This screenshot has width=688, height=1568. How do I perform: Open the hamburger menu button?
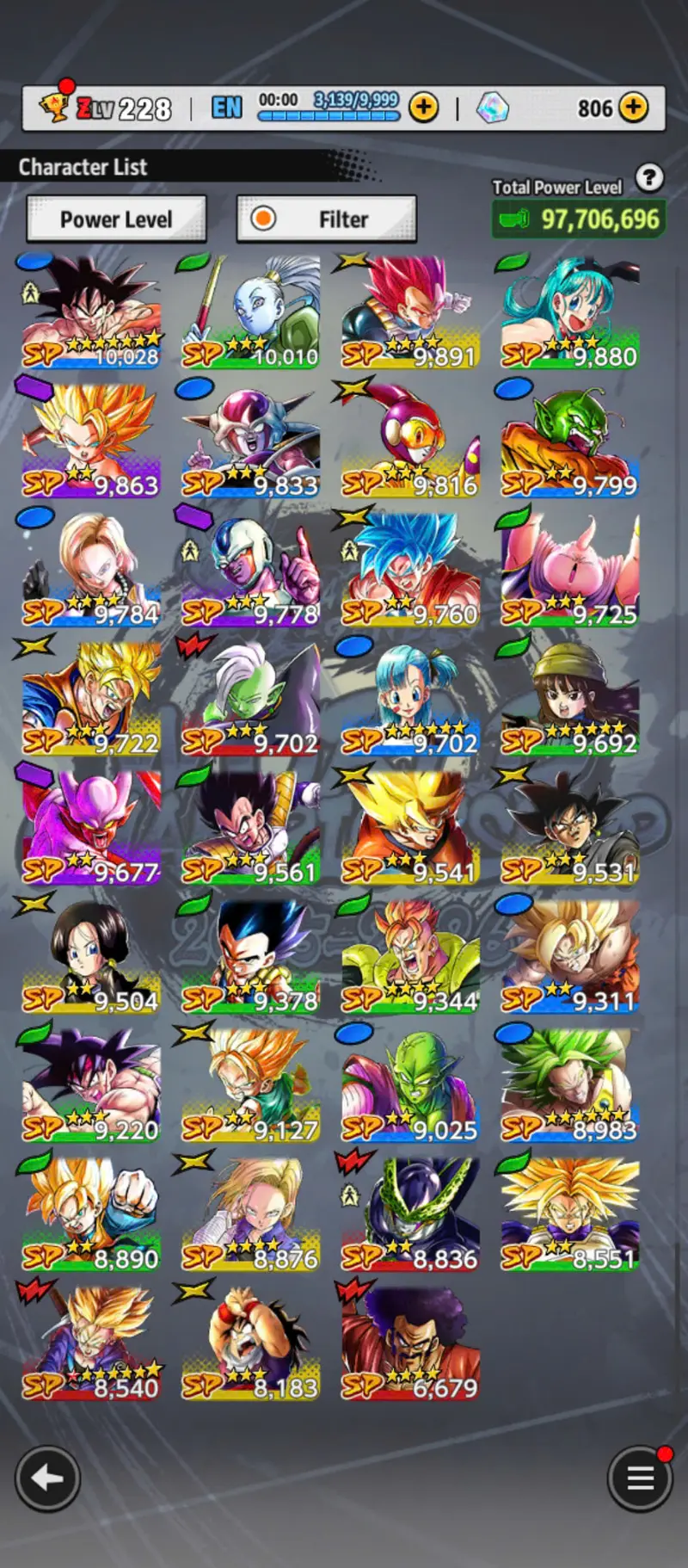[640, 1478]
